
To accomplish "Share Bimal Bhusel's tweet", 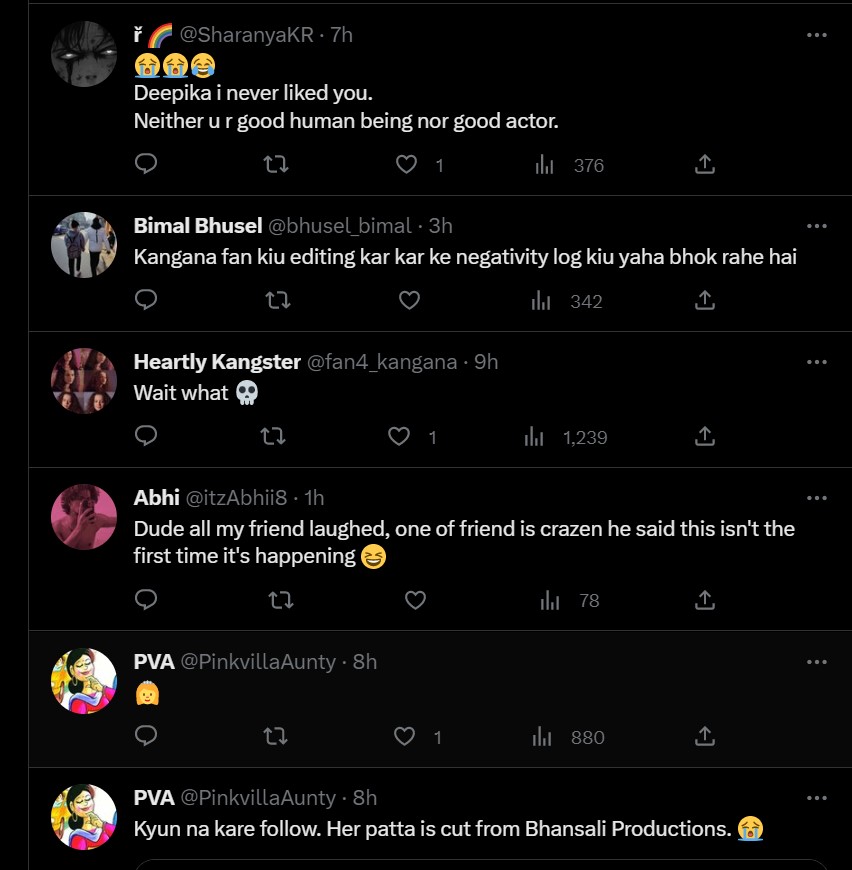I will 704,300.
